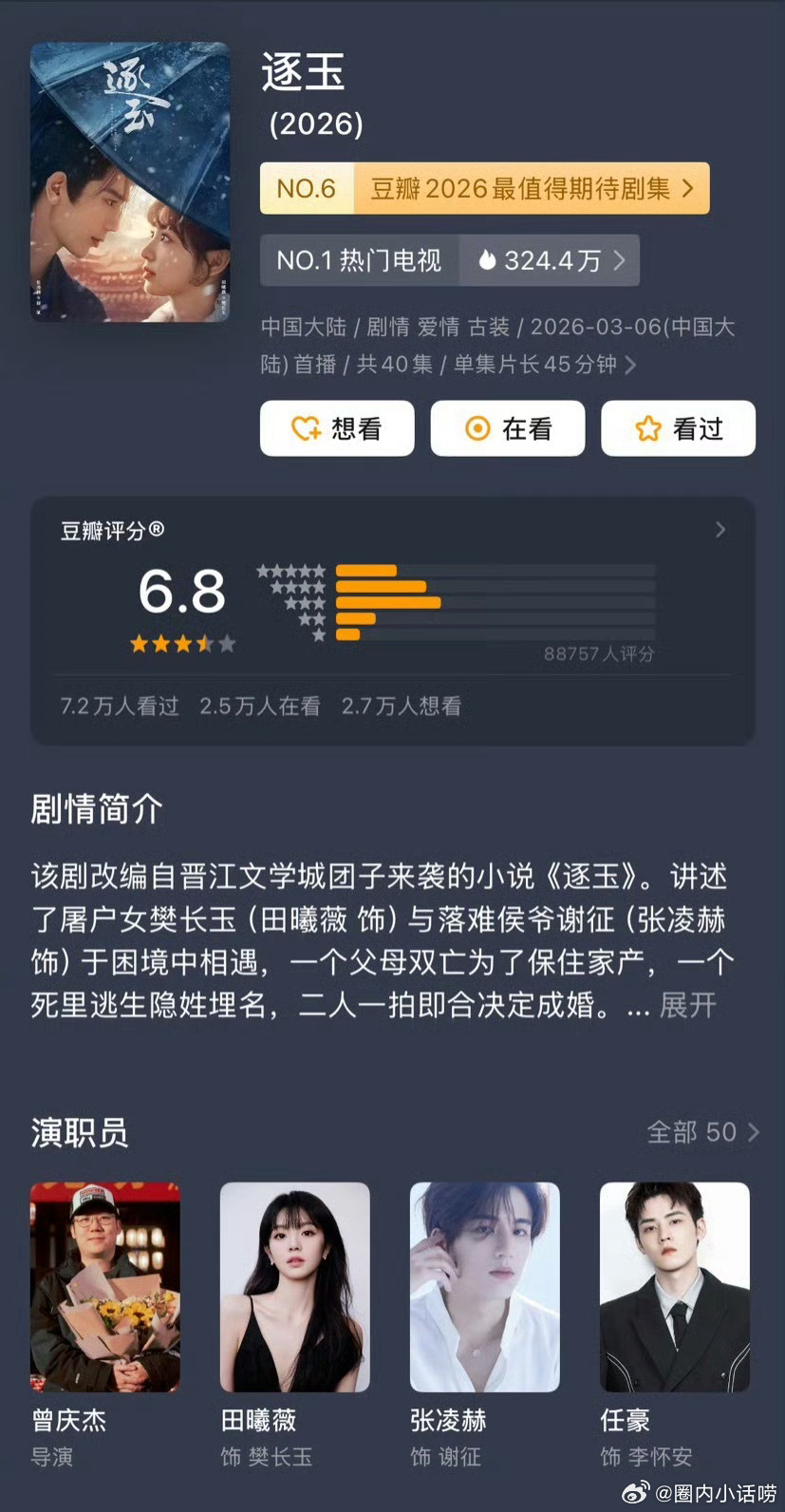View the 2.7万人想看 list
Viewport: 785px width, 1512px height.
pos(402,706)
